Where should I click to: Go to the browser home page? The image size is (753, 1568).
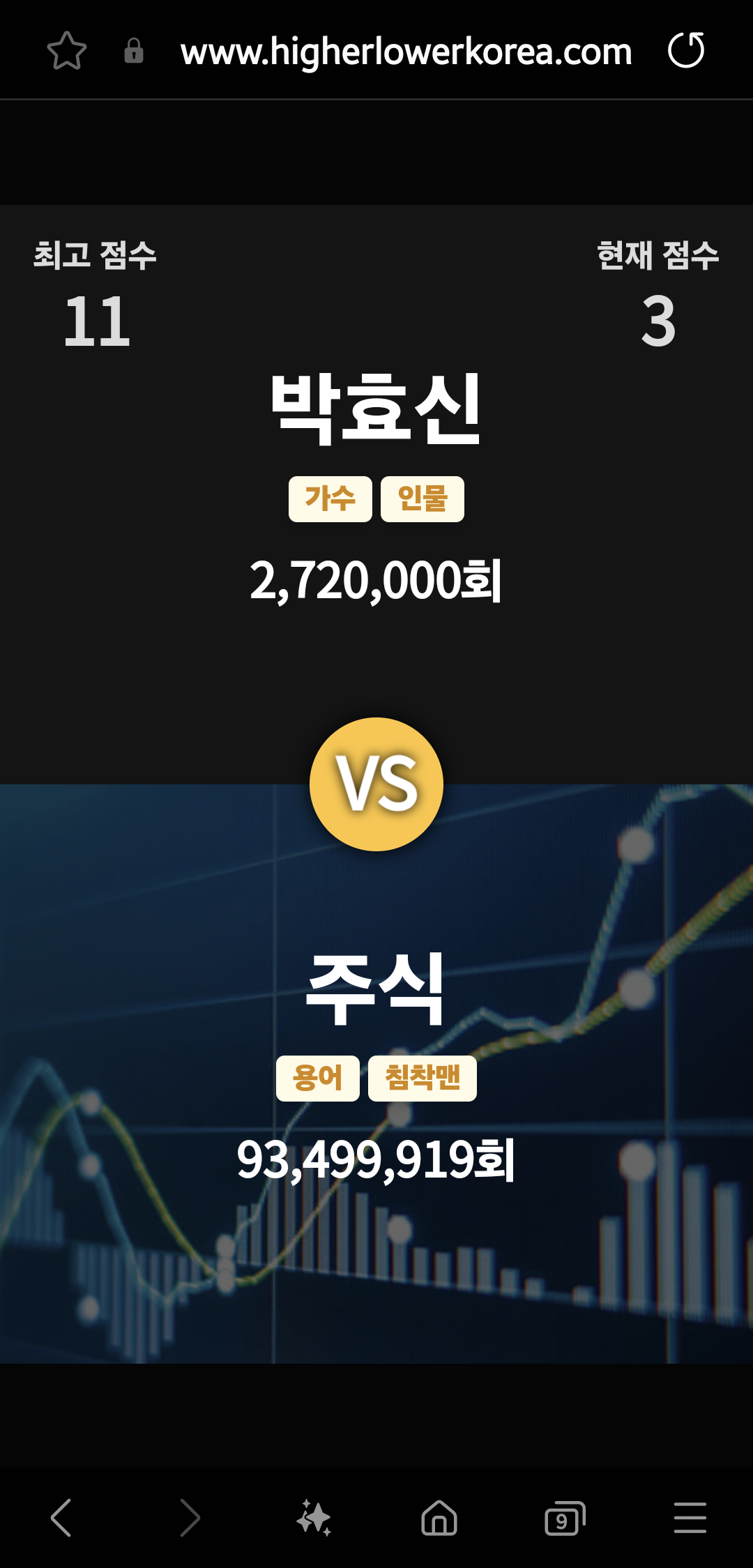coord(439,1518)
